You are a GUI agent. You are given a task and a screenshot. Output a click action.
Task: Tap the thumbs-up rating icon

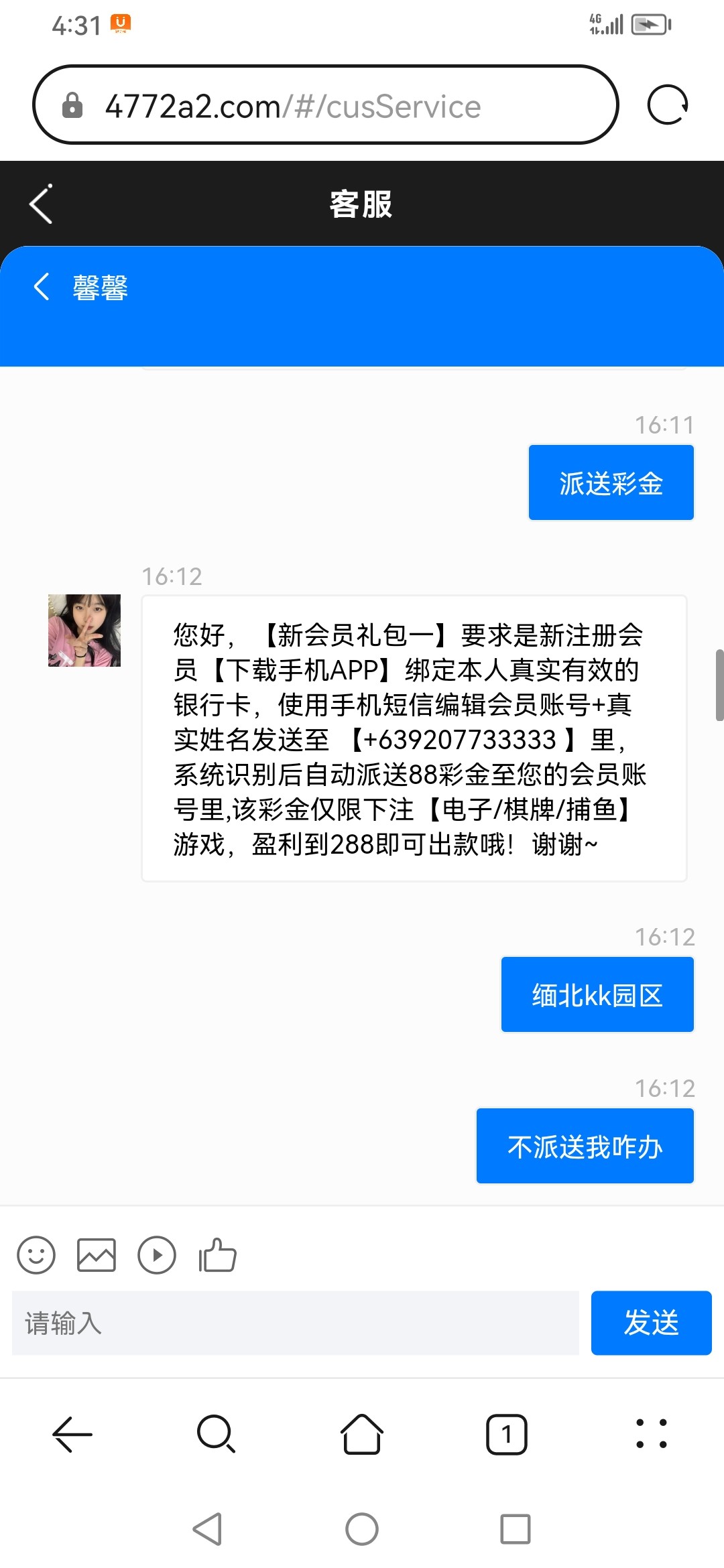tap(218, 1254)
